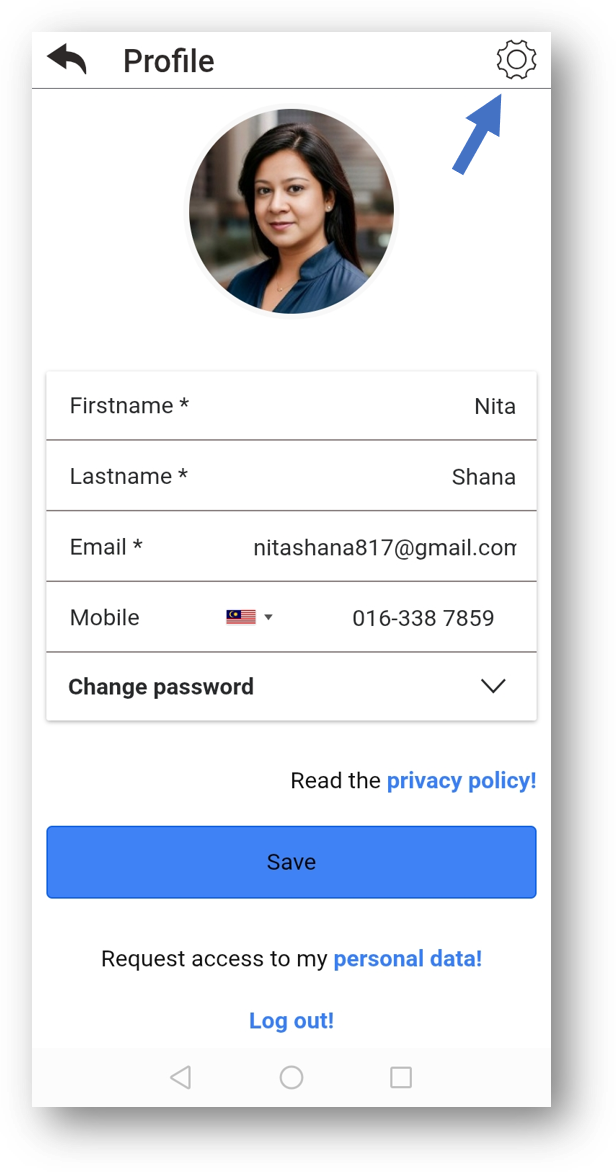Open recent apps via system square button
The height and width of the screenshot is (1172, 616).
click(x=401, y=1077)
